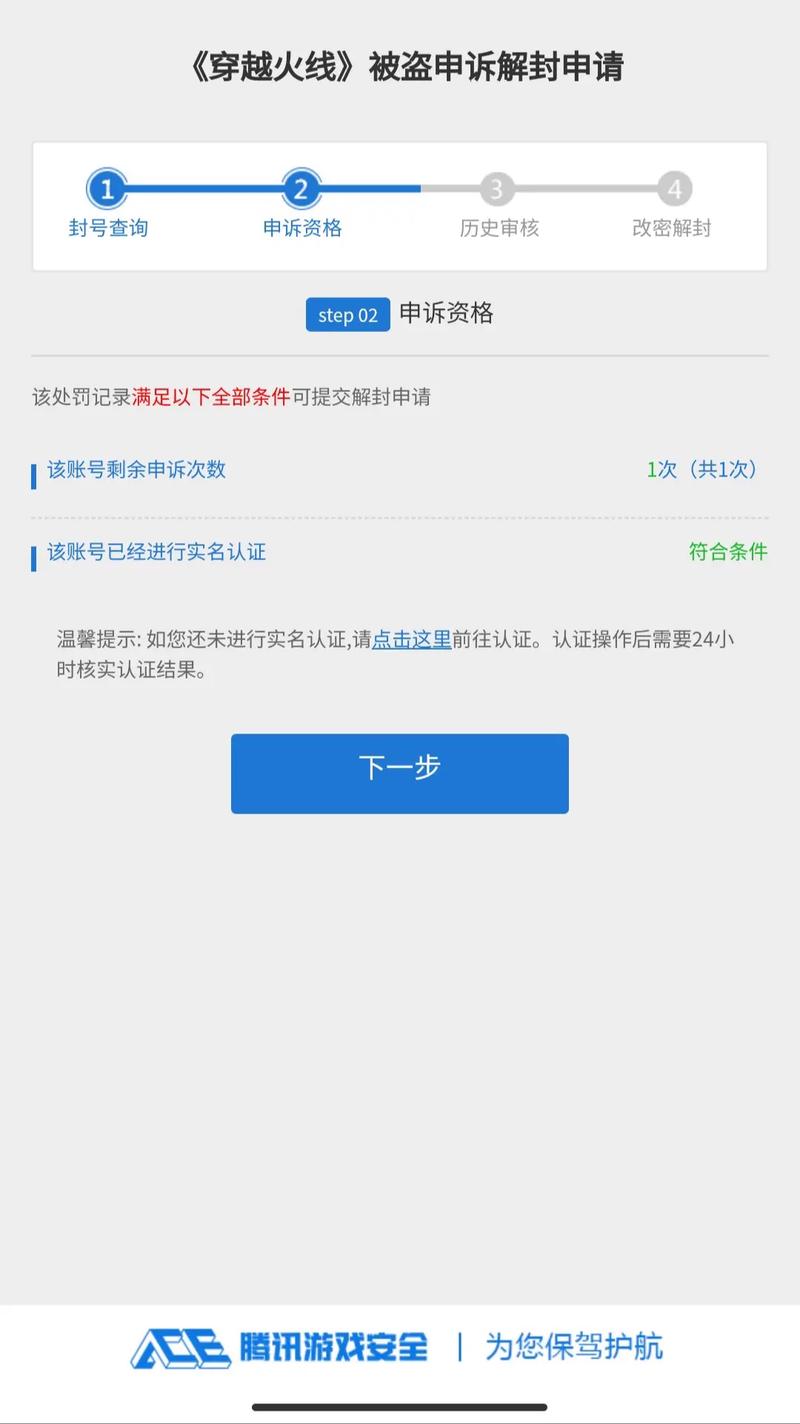Click the 申诉资格 heading next to step badge
This screenshot has width=800, height=1424.
446,314
